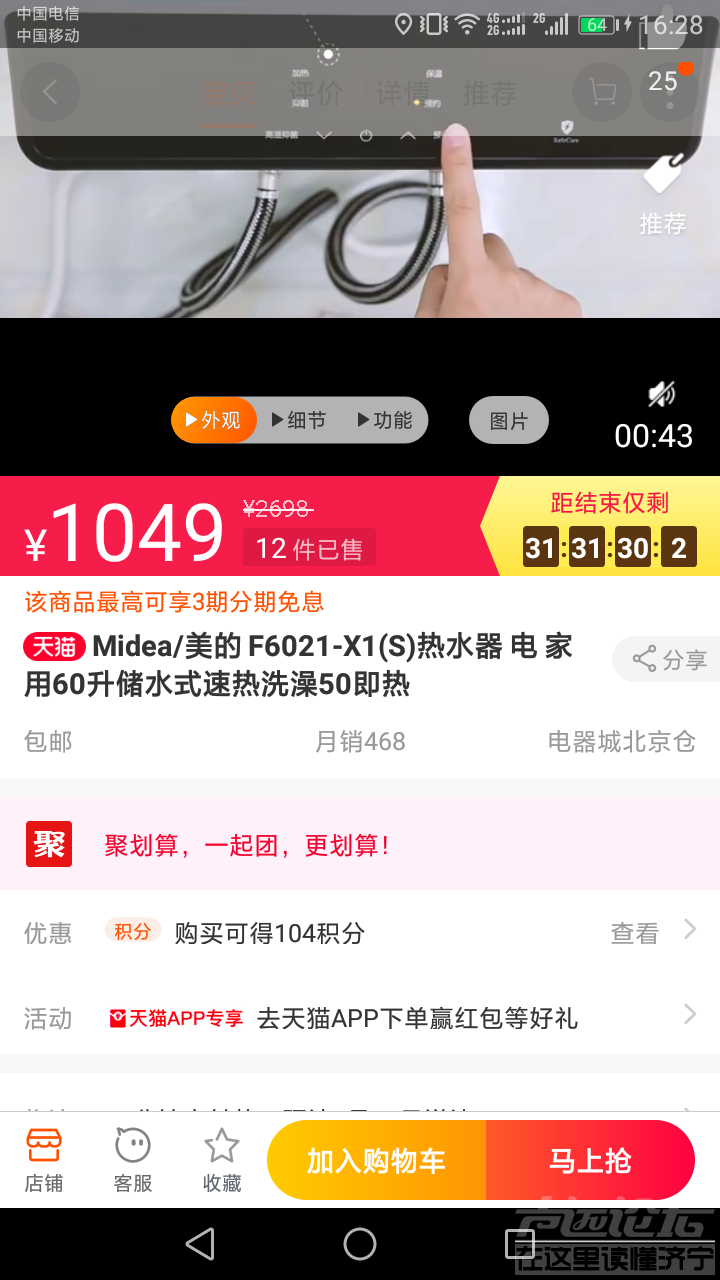Switch to 图片 view
Screen dimensions: 720x1280
coord(508,421)
